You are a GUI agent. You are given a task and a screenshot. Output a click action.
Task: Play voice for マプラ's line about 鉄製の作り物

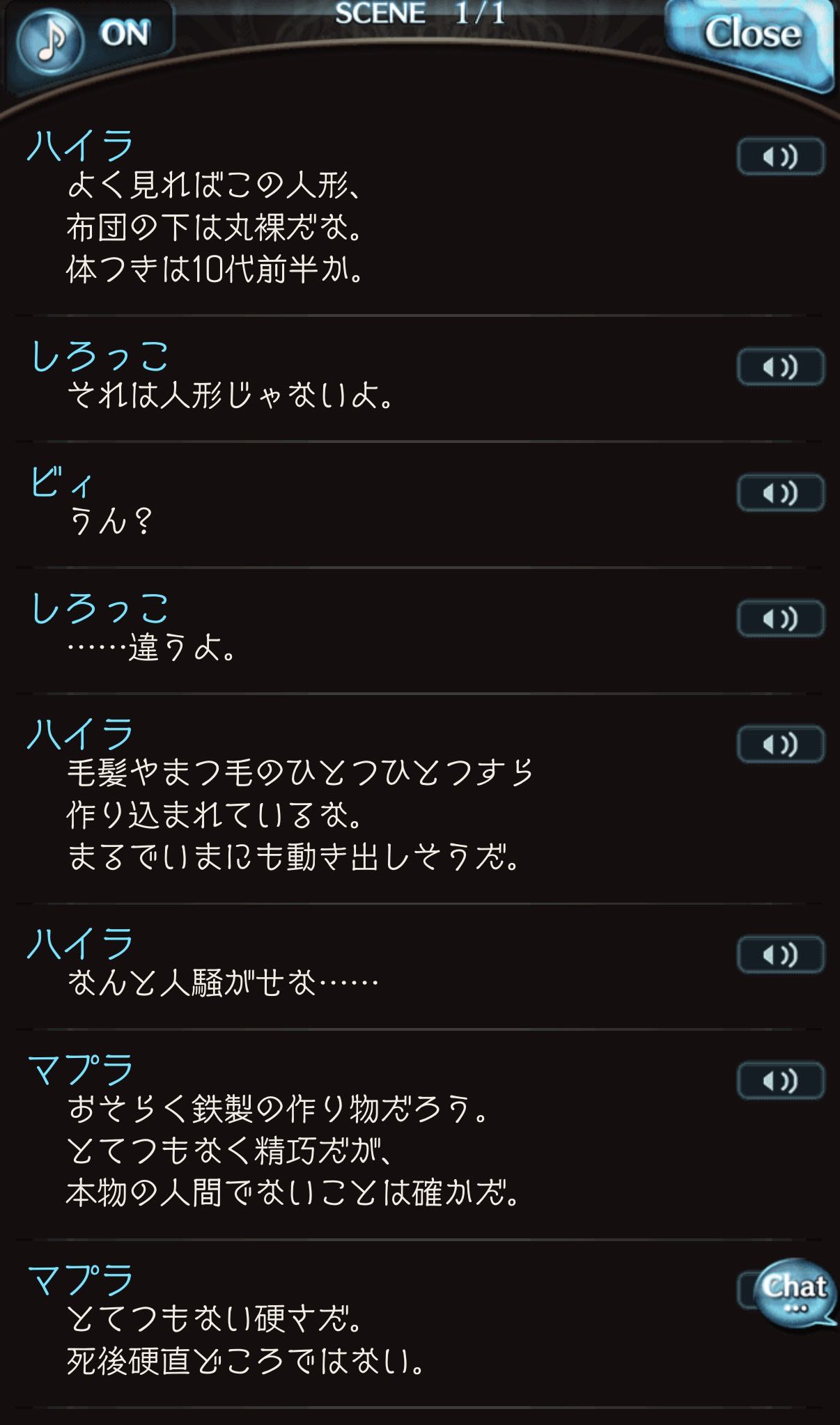coord(780,1080)
